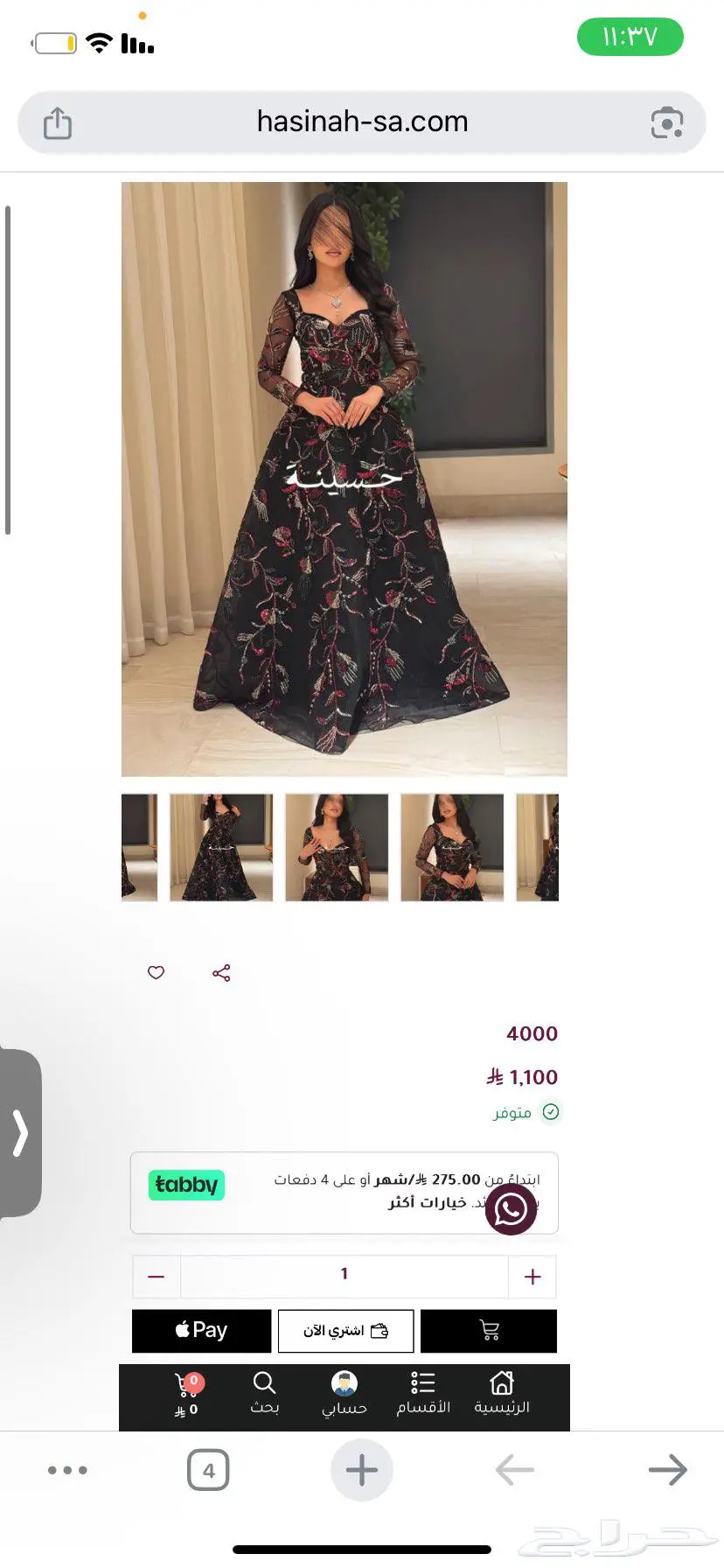Image resolution: width=724 pixels, height=1568 pixels.
Task: Tap the اشتري الآن buy-now button
Action: coord(345,1331)
